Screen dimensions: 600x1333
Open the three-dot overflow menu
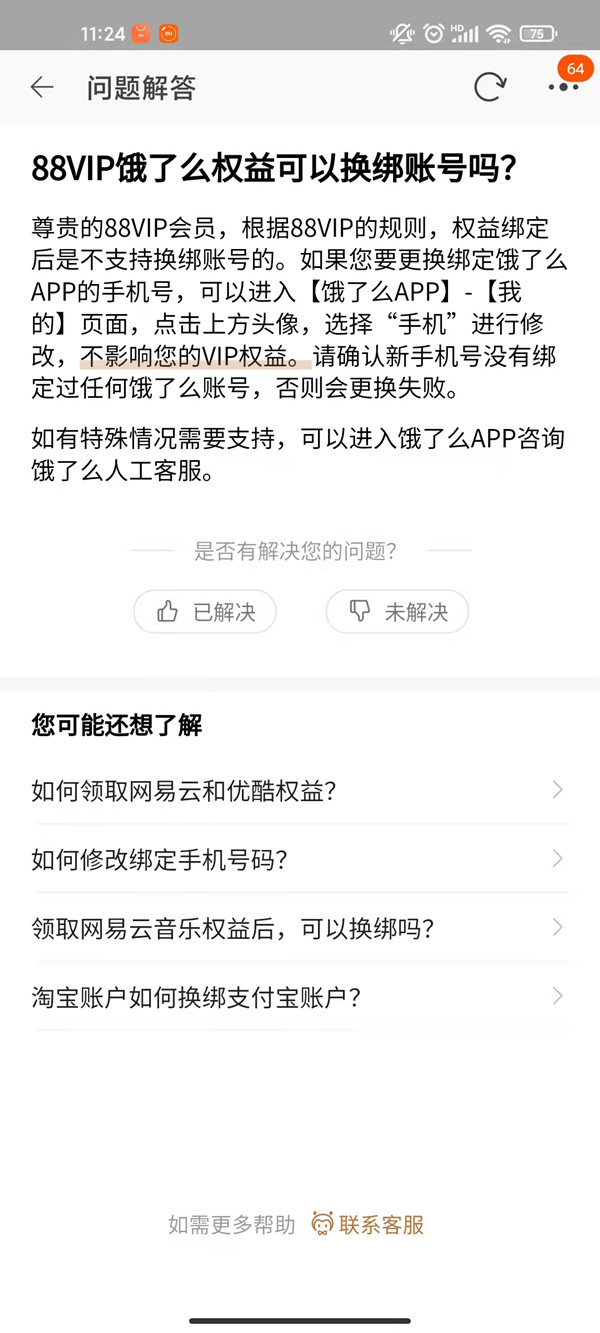click(563, 87)
